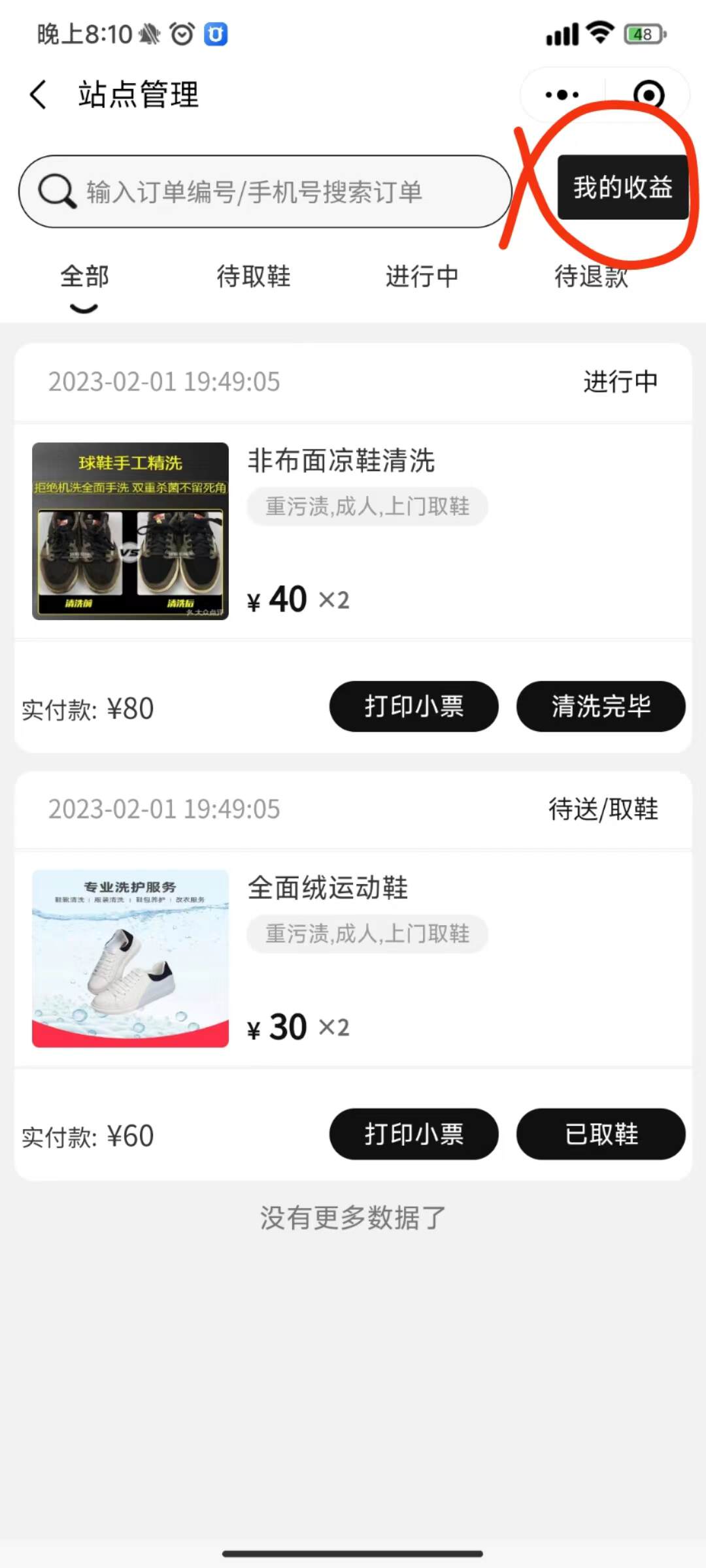
Task: Switch to the 全部 tab
Action: click(84, 276)
